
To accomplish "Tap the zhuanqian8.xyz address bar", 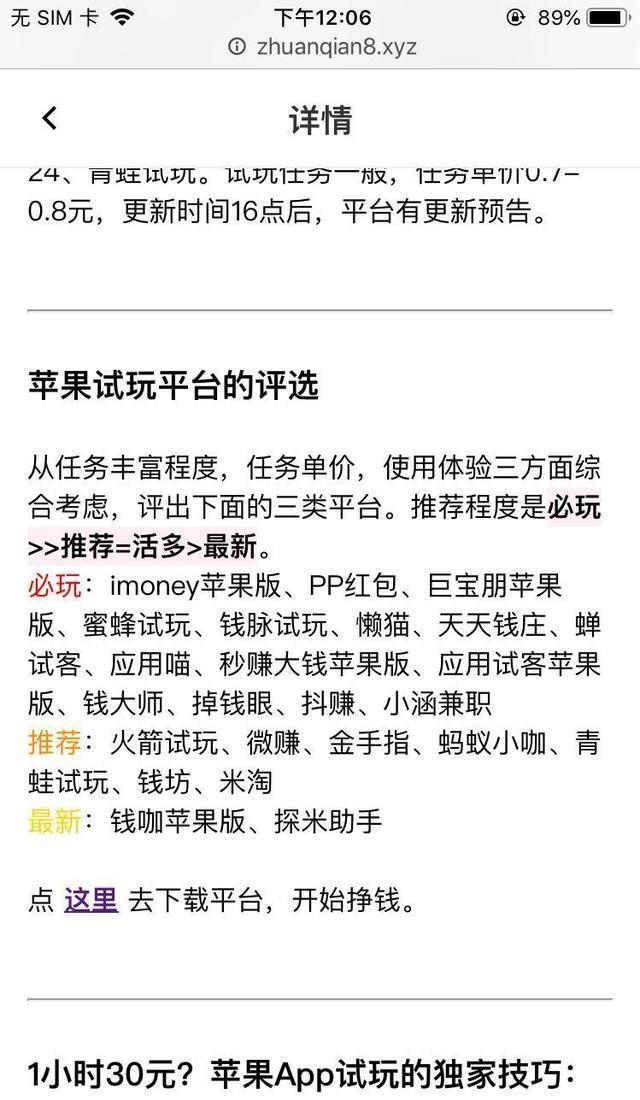I will (x=323, y=47).
